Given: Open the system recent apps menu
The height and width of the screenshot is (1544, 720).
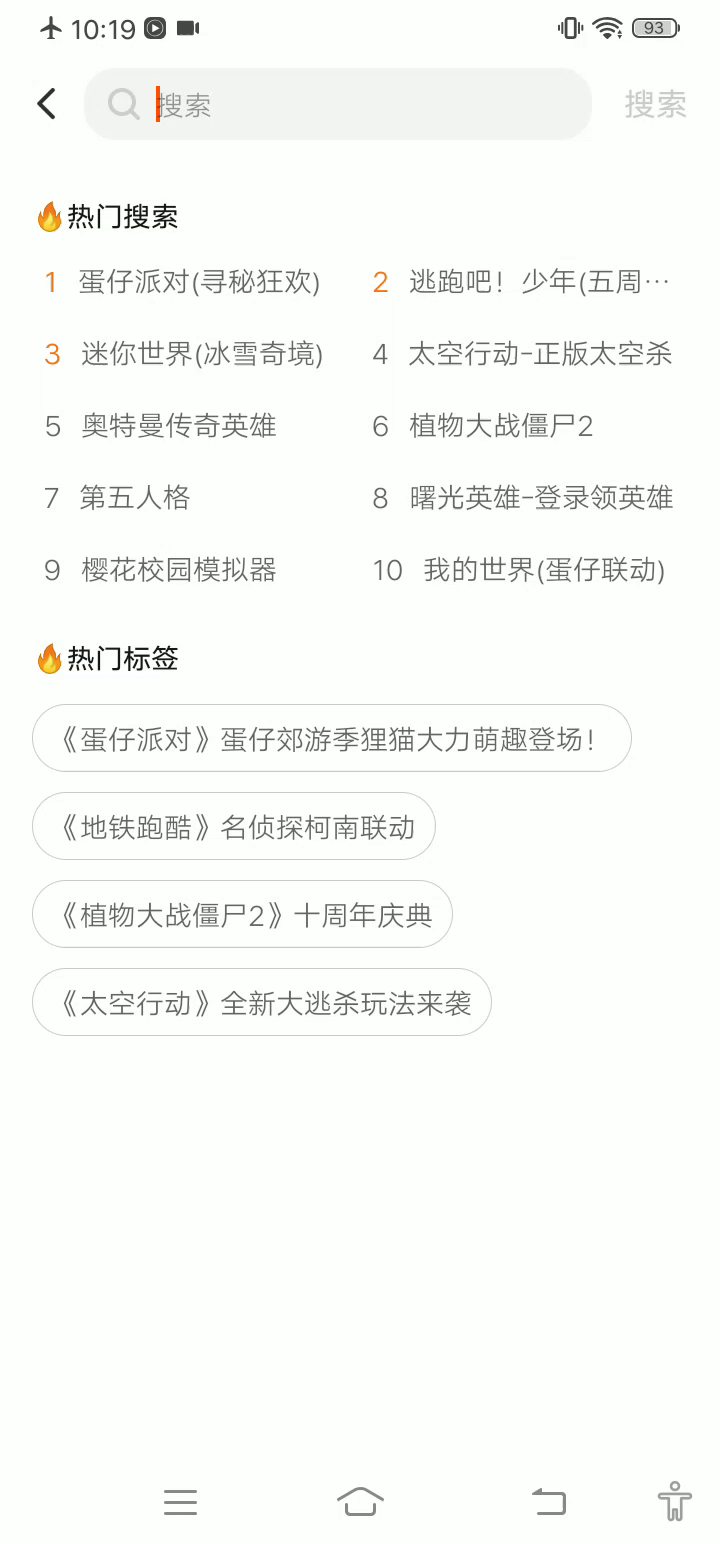Looking at the screenshot, I should pyautogui.click(x=180, y=1501).
